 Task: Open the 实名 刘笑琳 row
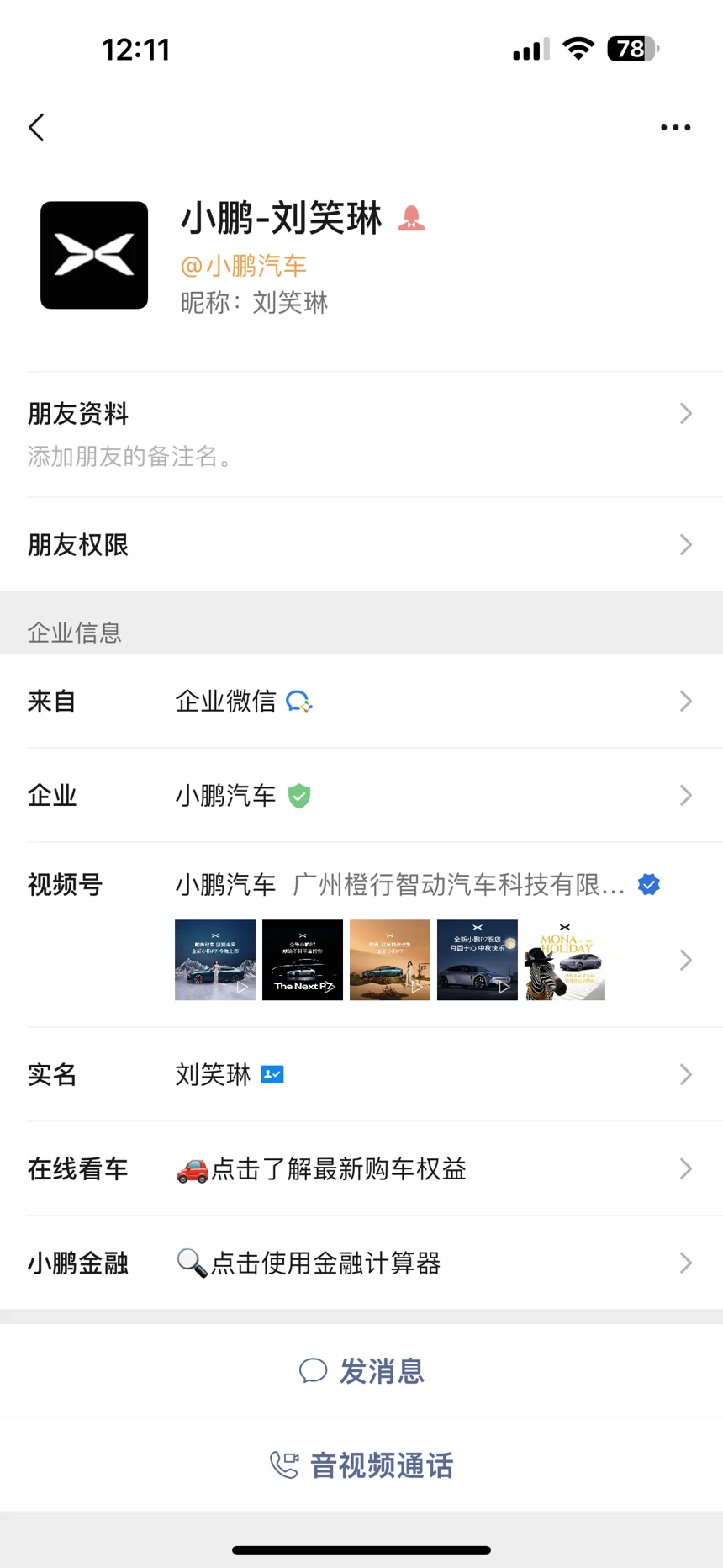click(361, 1075)
